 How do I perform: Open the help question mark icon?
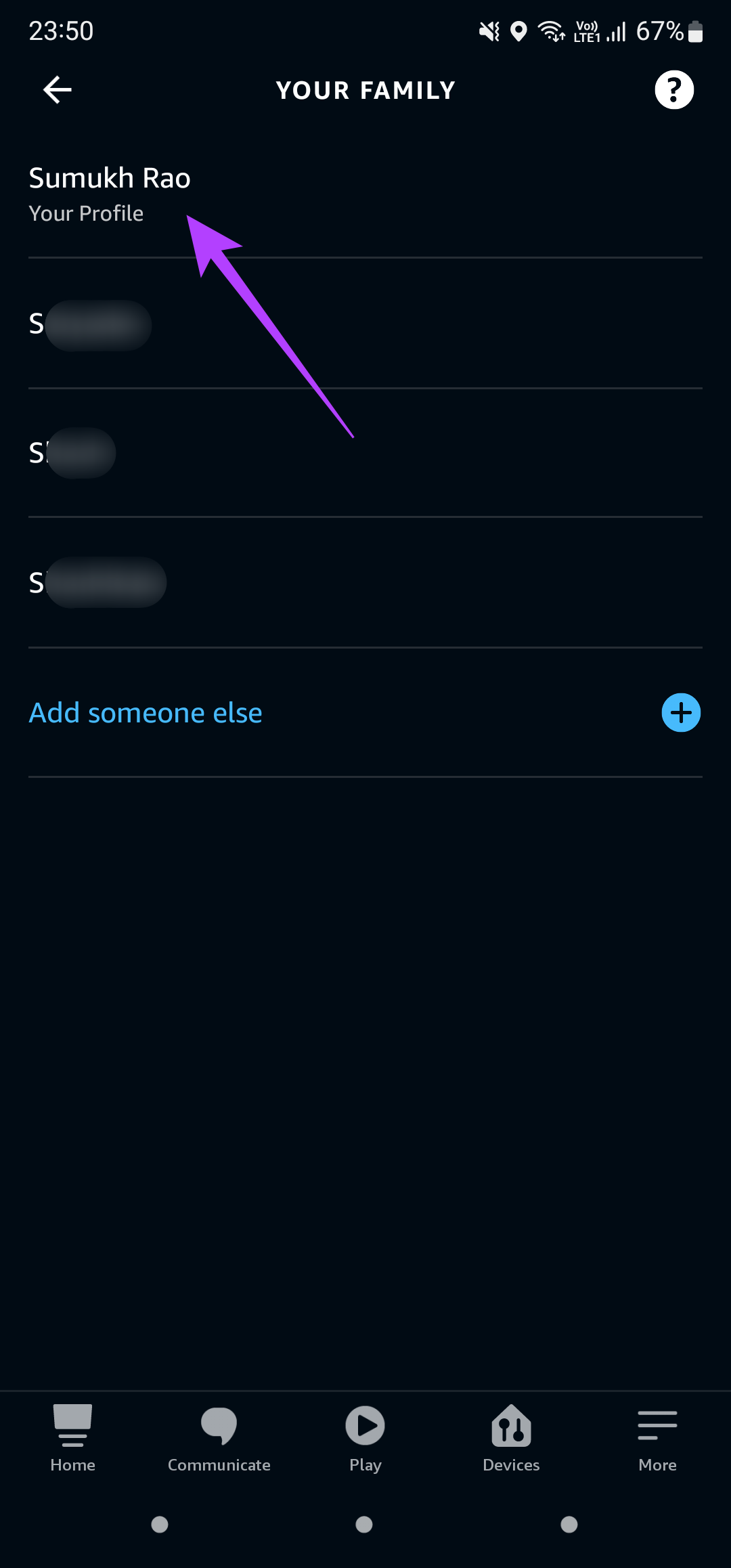click(x=674, y=89)
